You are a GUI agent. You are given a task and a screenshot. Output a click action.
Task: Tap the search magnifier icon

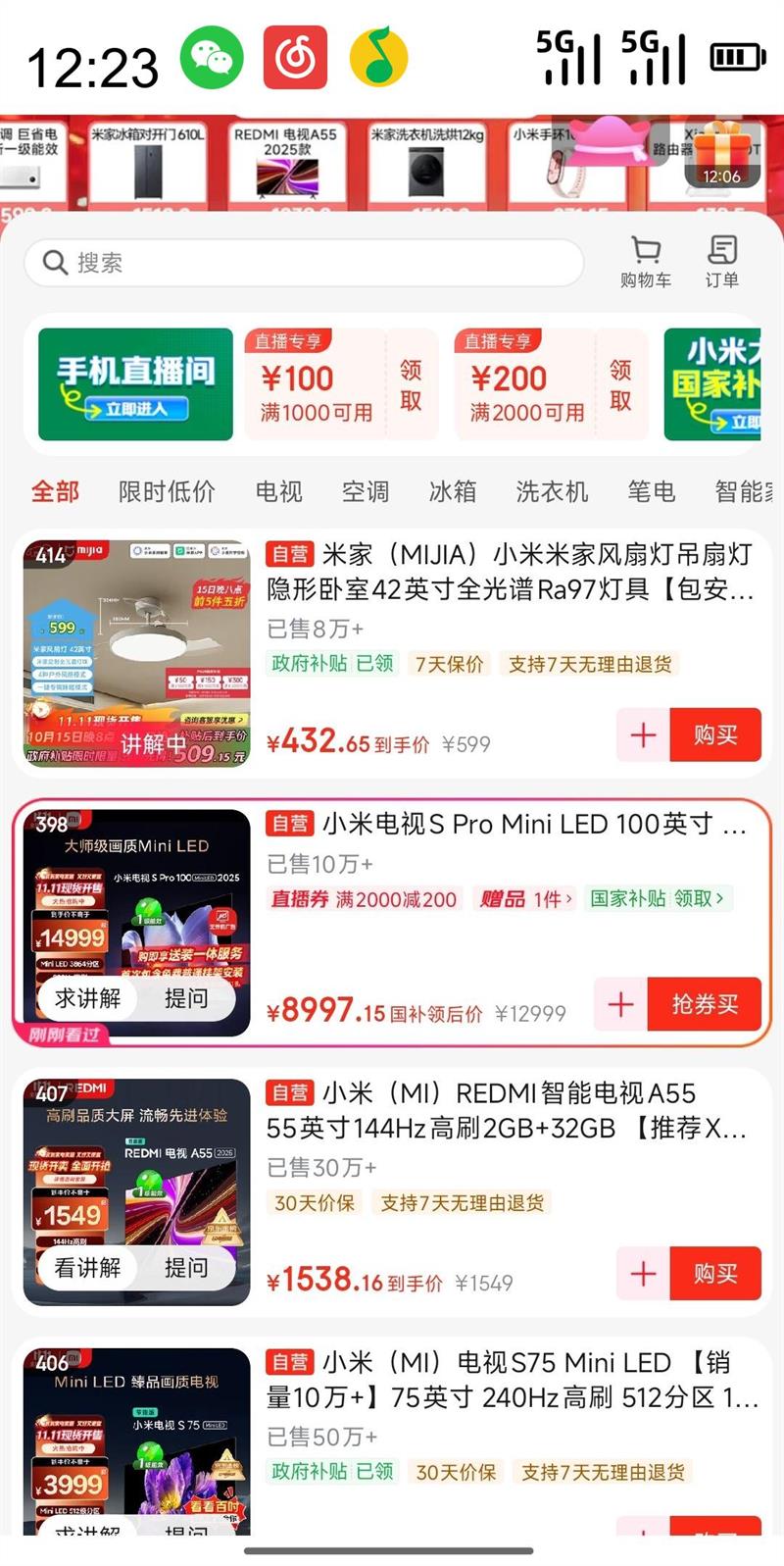click(x=54, y=263)
